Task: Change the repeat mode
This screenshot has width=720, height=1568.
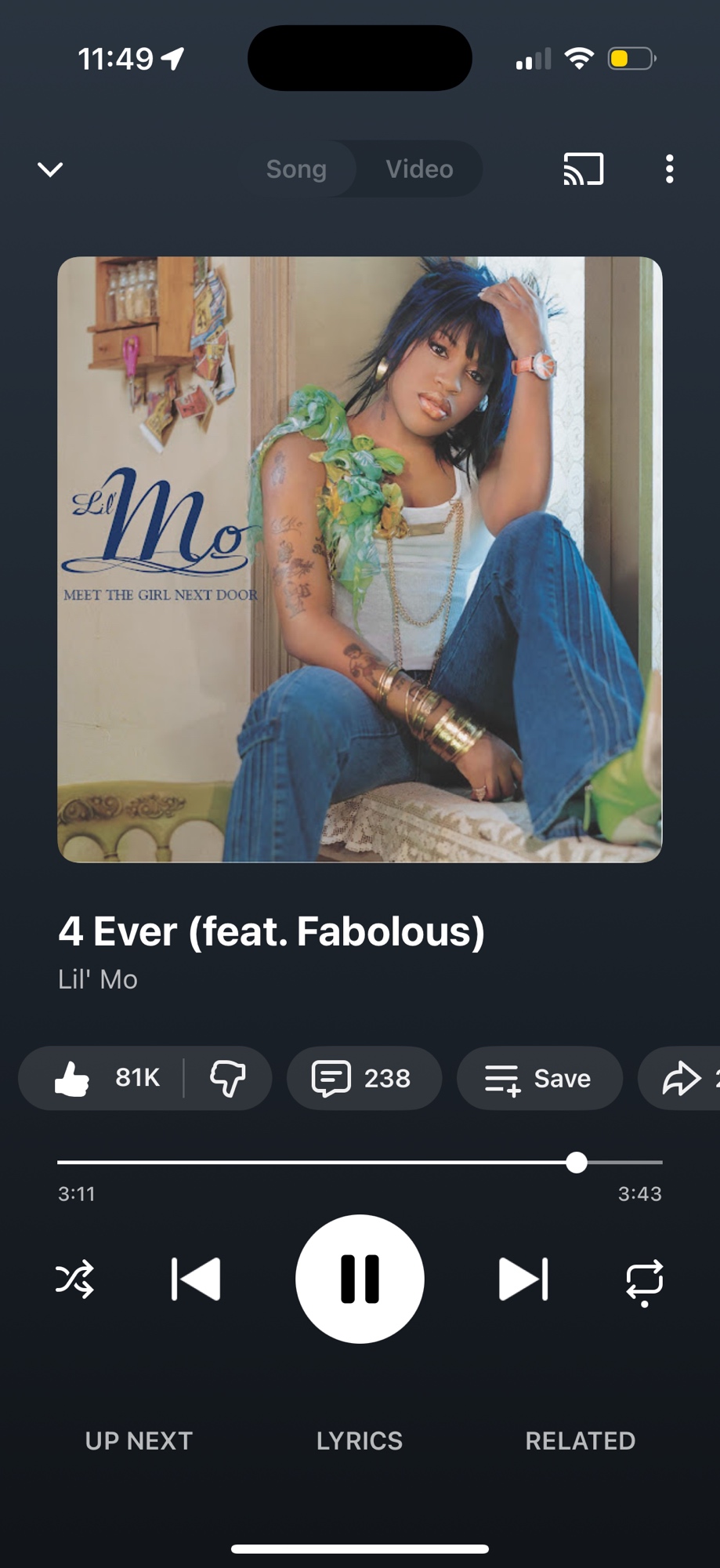Action: (x=644, y=1281)
